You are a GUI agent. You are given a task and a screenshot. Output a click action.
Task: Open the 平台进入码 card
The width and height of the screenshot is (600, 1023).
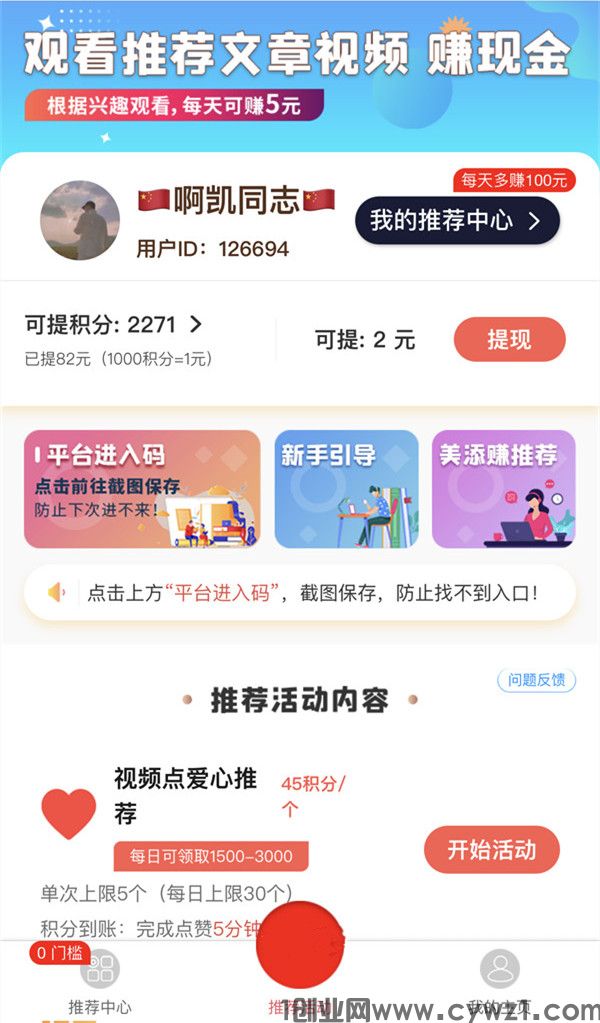(142, 489)
